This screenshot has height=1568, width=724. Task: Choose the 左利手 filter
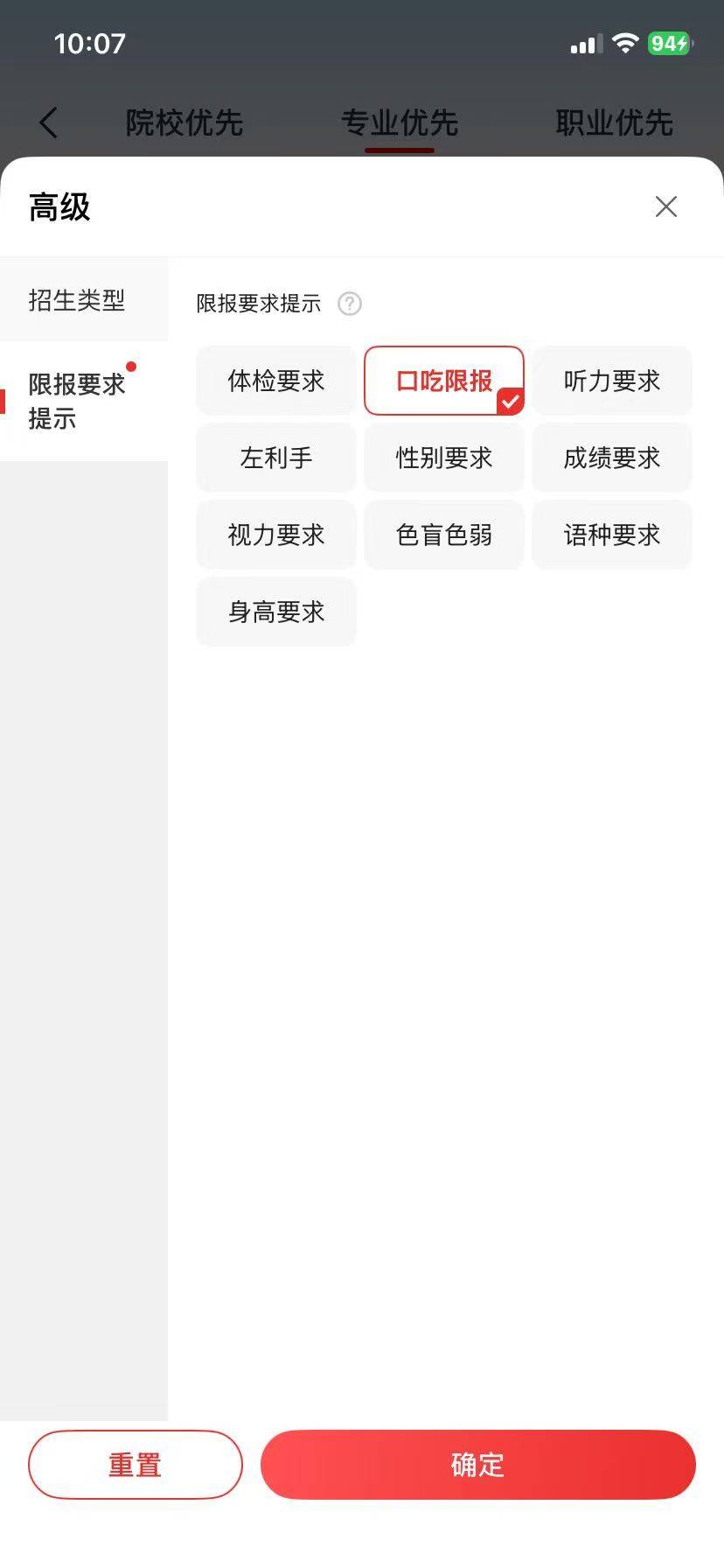[276, 458]
